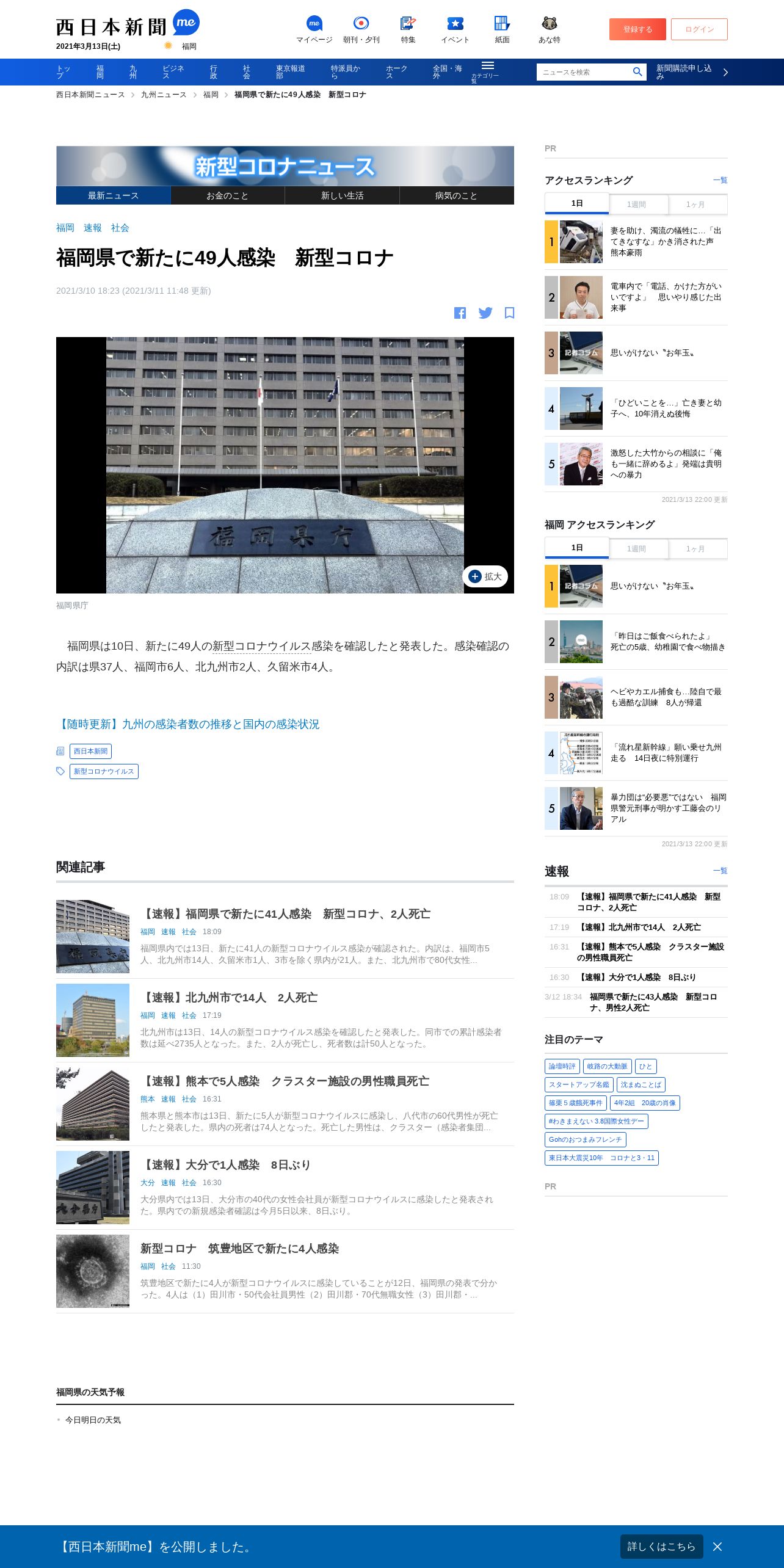The image size is (784, 1568).
Task: Dismiss the bottom announcement banner
Action: (x=717, y=1547)
